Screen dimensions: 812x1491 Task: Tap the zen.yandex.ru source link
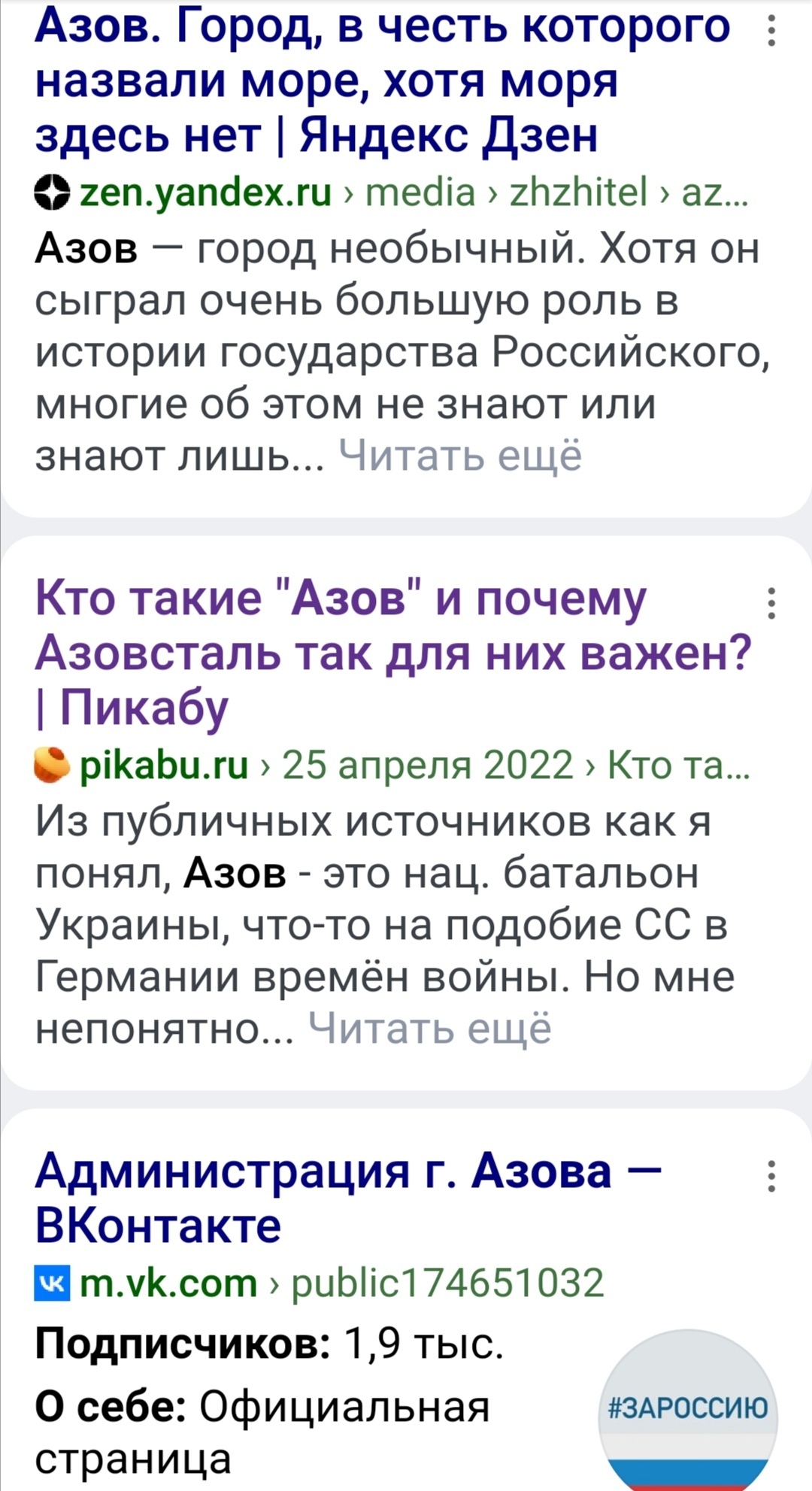(207, 192)
